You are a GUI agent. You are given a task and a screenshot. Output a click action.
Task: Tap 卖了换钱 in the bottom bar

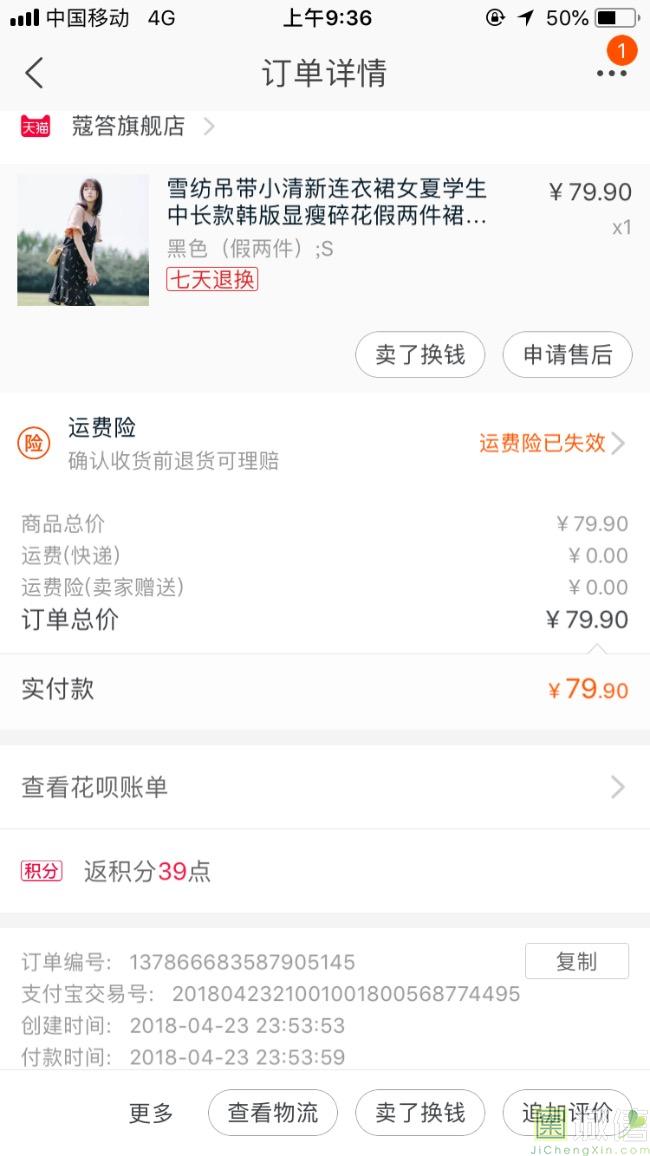pyautogui.click(x=420, y=1113)
